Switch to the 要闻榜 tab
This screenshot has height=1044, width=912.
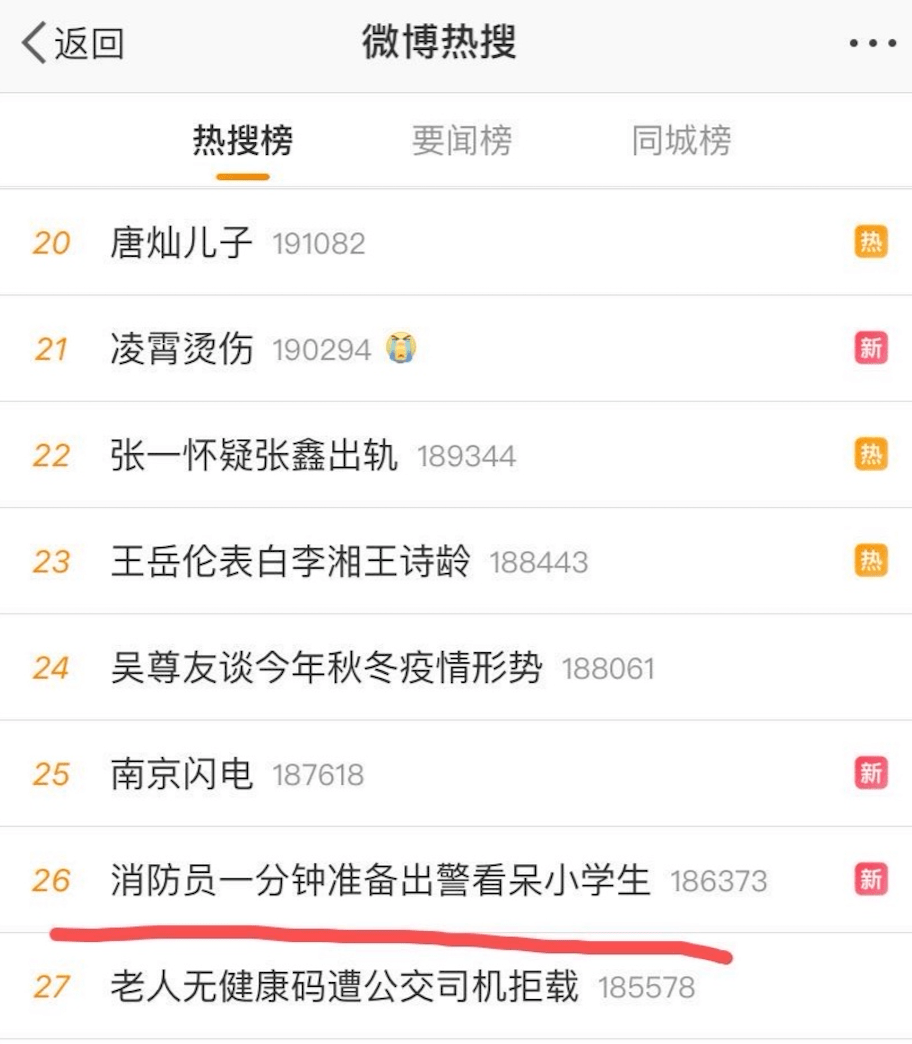[x=461, y=141]
